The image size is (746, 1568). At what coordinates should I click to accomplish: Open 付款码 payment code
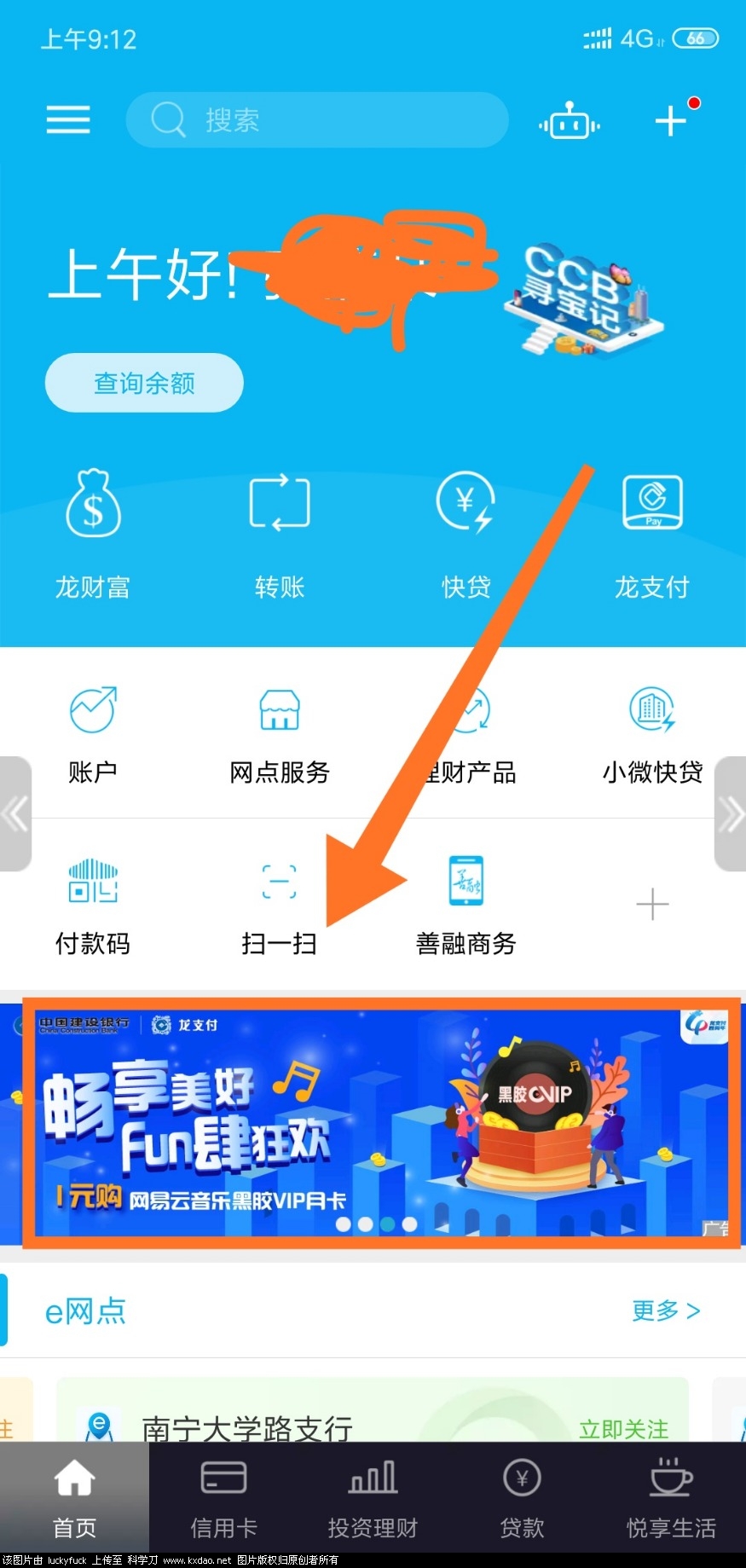(x=93, y=906)
